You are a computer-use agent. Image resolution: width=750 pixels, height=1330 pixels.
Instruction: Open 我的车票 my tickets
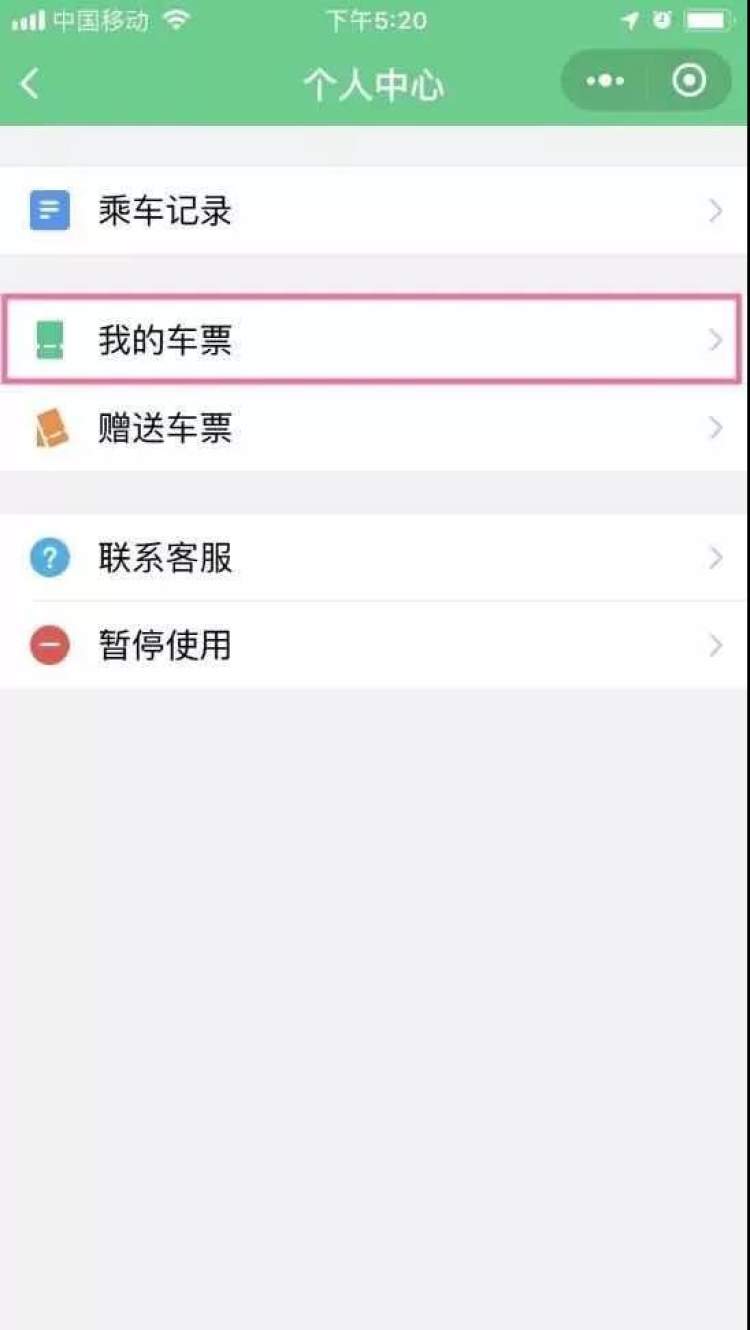tap(374, 341)
